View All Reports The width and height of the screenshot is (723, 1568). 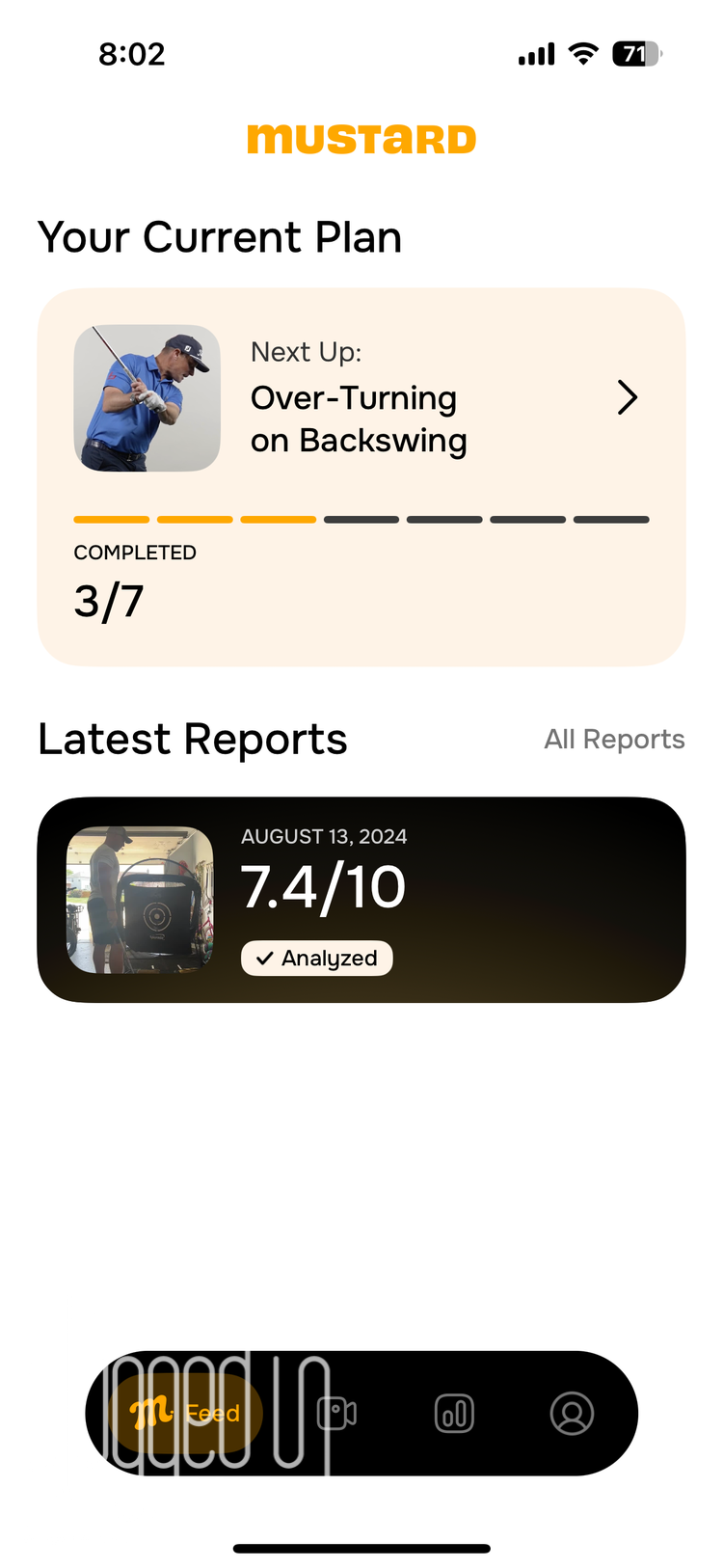point(614,740)
